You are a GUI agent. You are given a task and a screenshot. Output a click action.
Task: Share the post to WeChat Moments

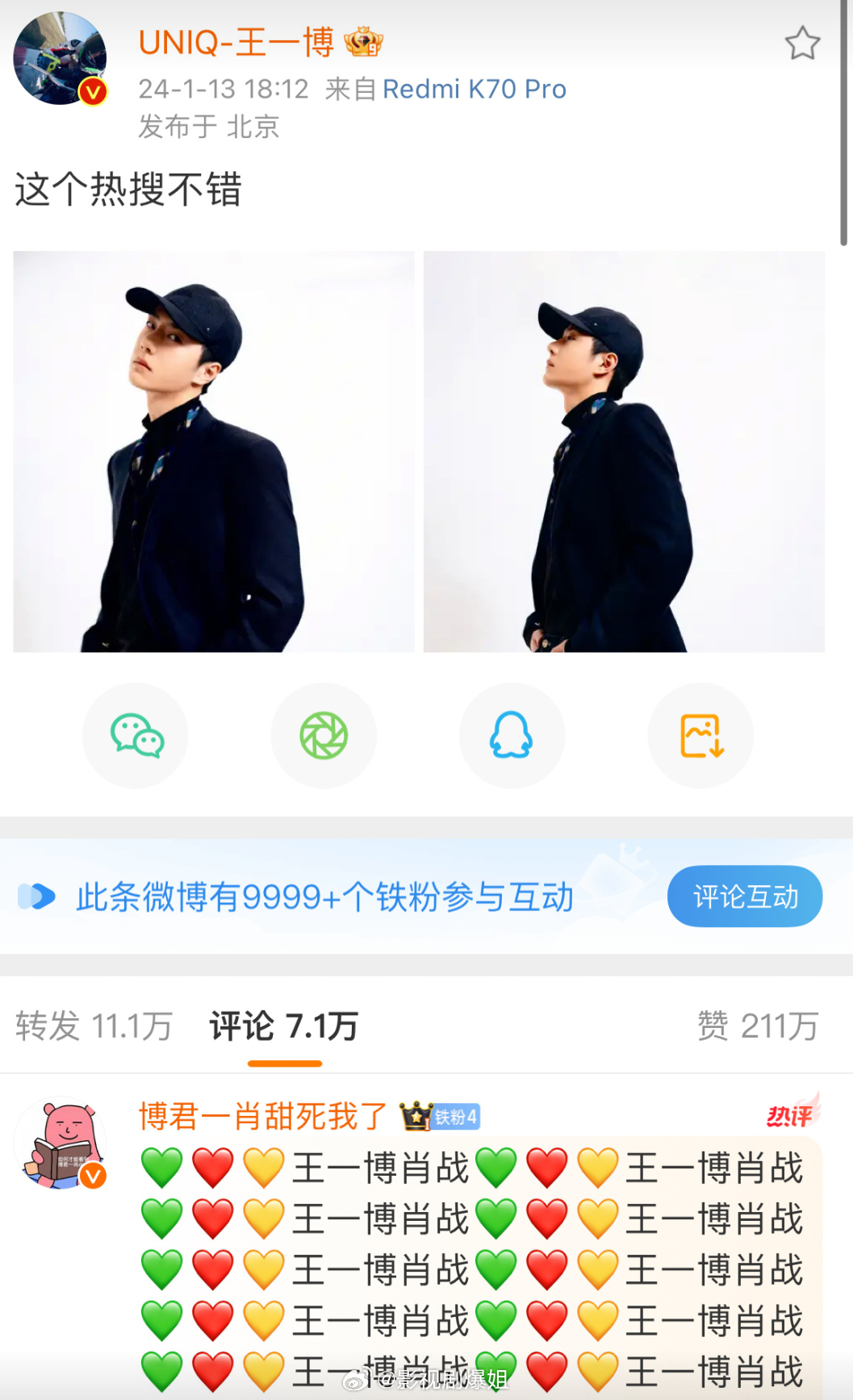[323, 735]
